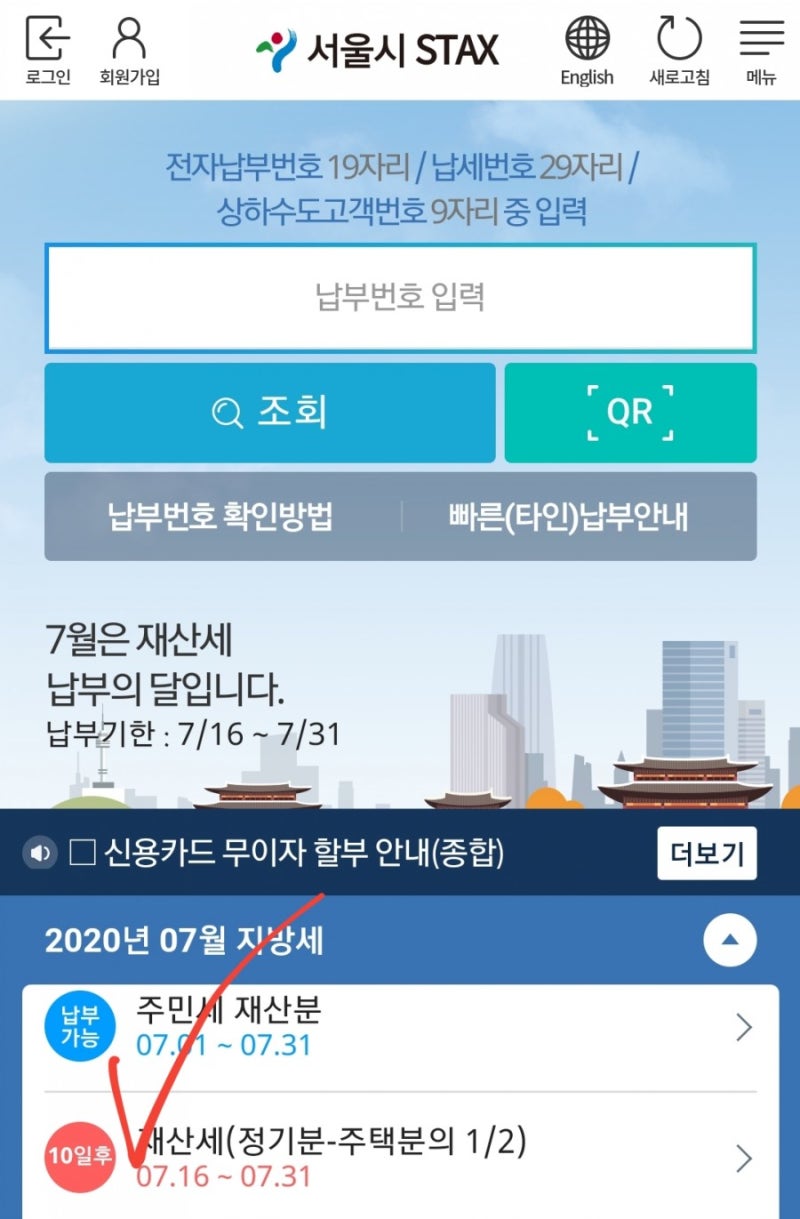Screen dimensions: 800x1219
Task: Focus the 납부번호 입력 field
Action: click(400, 298)
